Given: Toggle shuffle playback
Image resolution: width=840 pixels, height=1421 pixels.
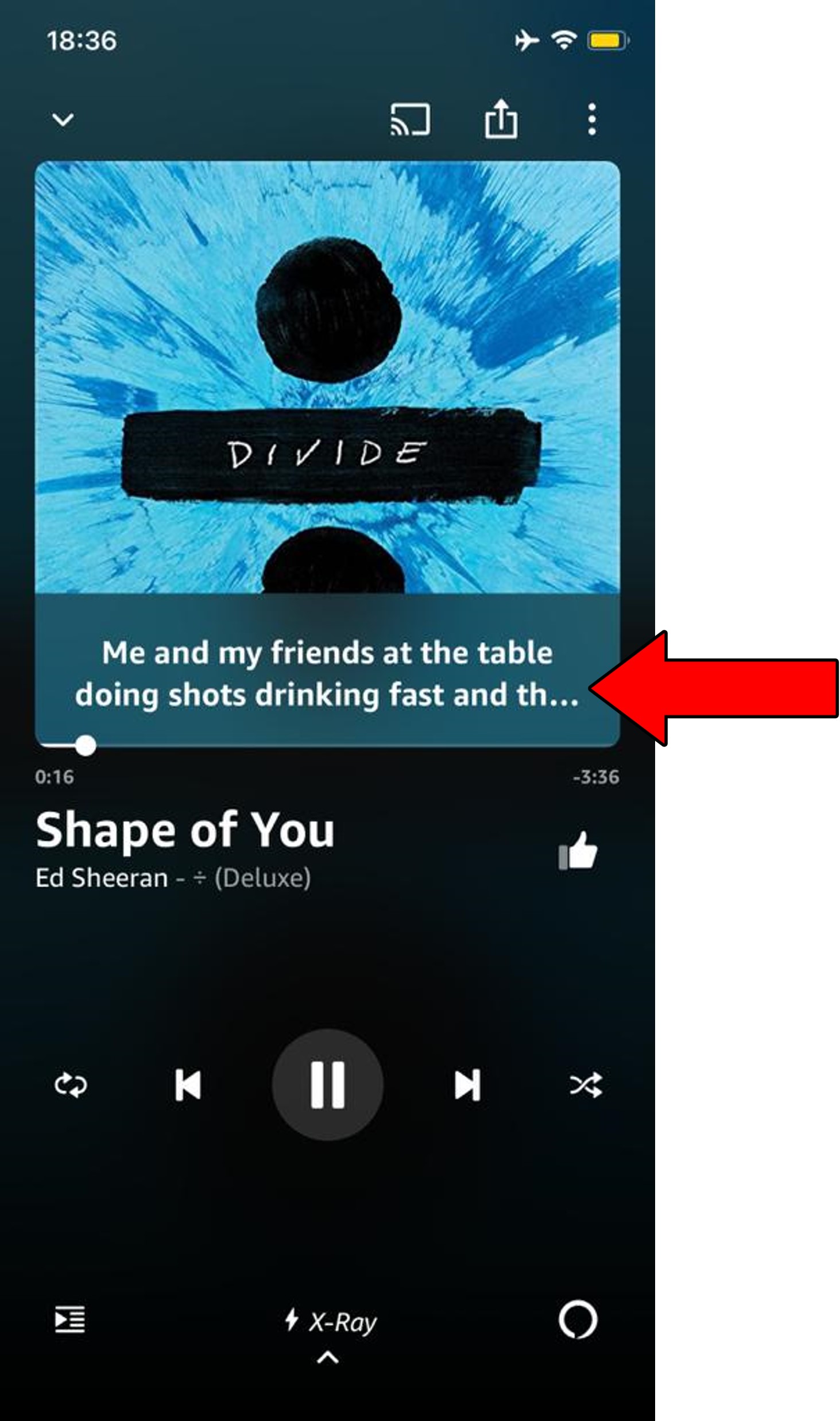Looking at the screenshot, I should pos(586,1085).
